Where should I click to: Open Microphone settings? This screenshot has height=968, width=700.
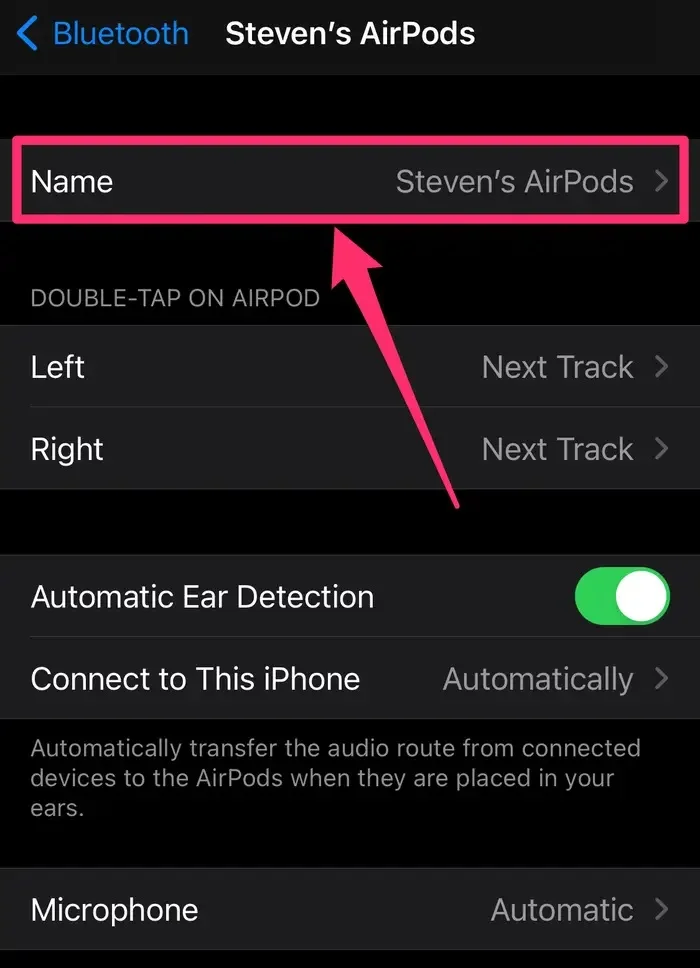[x=350, y=909]
